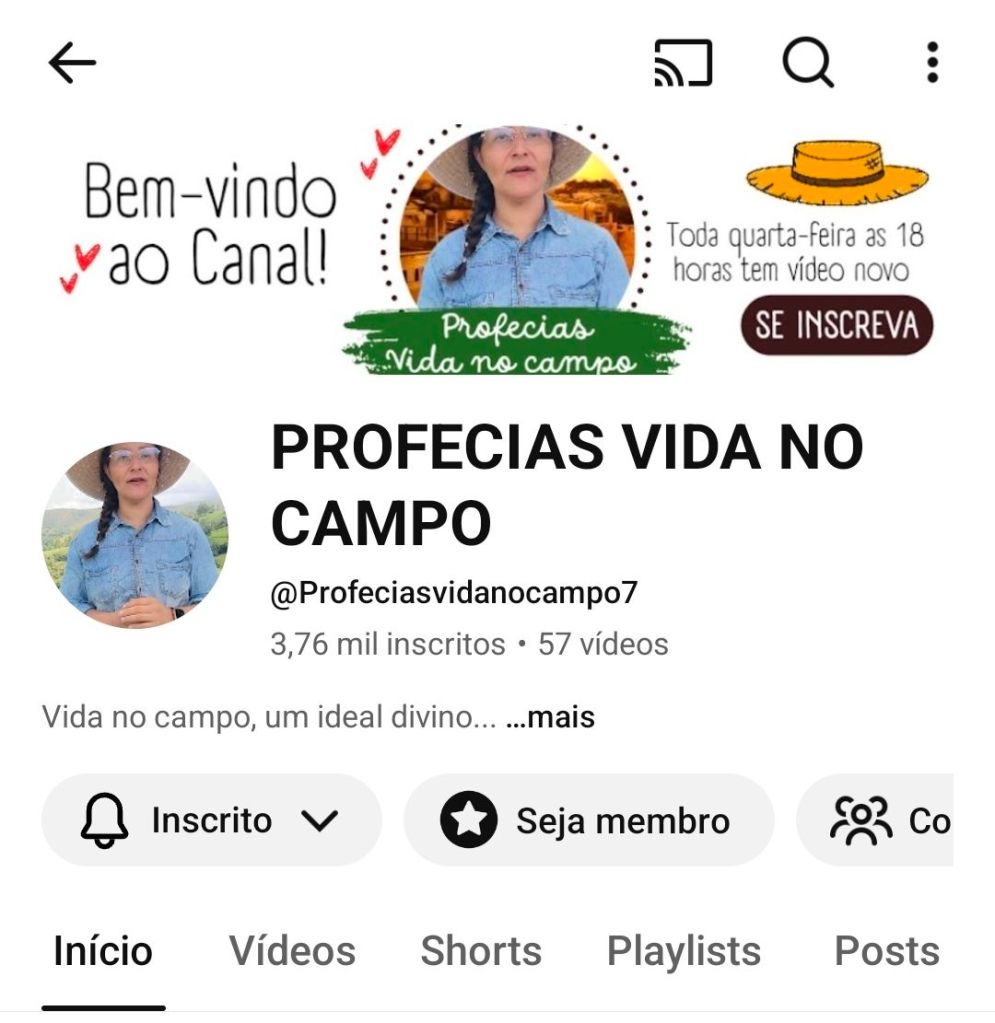Search within the channel
Screen dimensions: 995x1023
pyautogui.click(x=807, y=64)
